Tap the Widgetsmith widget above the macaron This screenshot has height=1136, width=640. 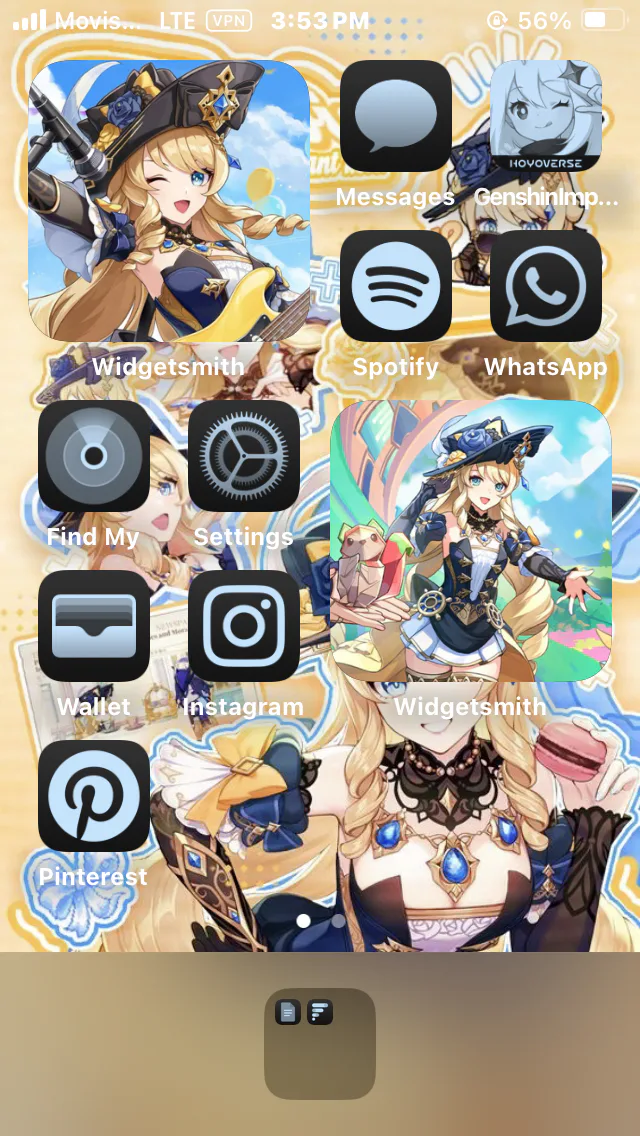click(471, 540)
